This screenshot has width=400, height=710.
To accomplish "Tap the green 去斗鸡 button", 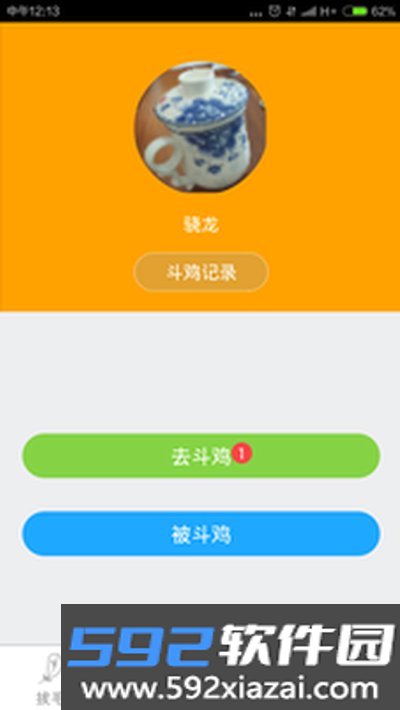I will click(x=201, y=456).
